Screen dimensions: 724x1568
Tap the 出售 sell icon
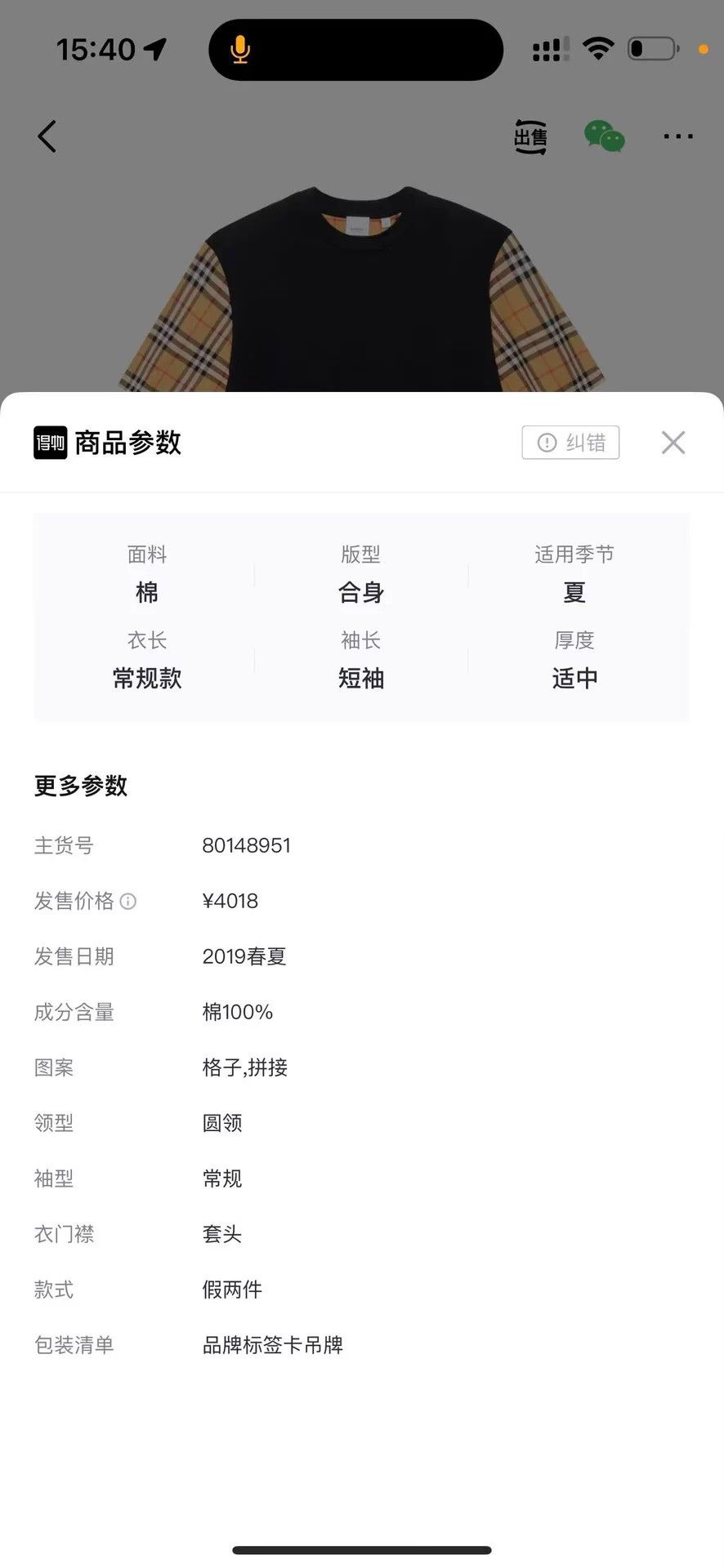[530, 137]
